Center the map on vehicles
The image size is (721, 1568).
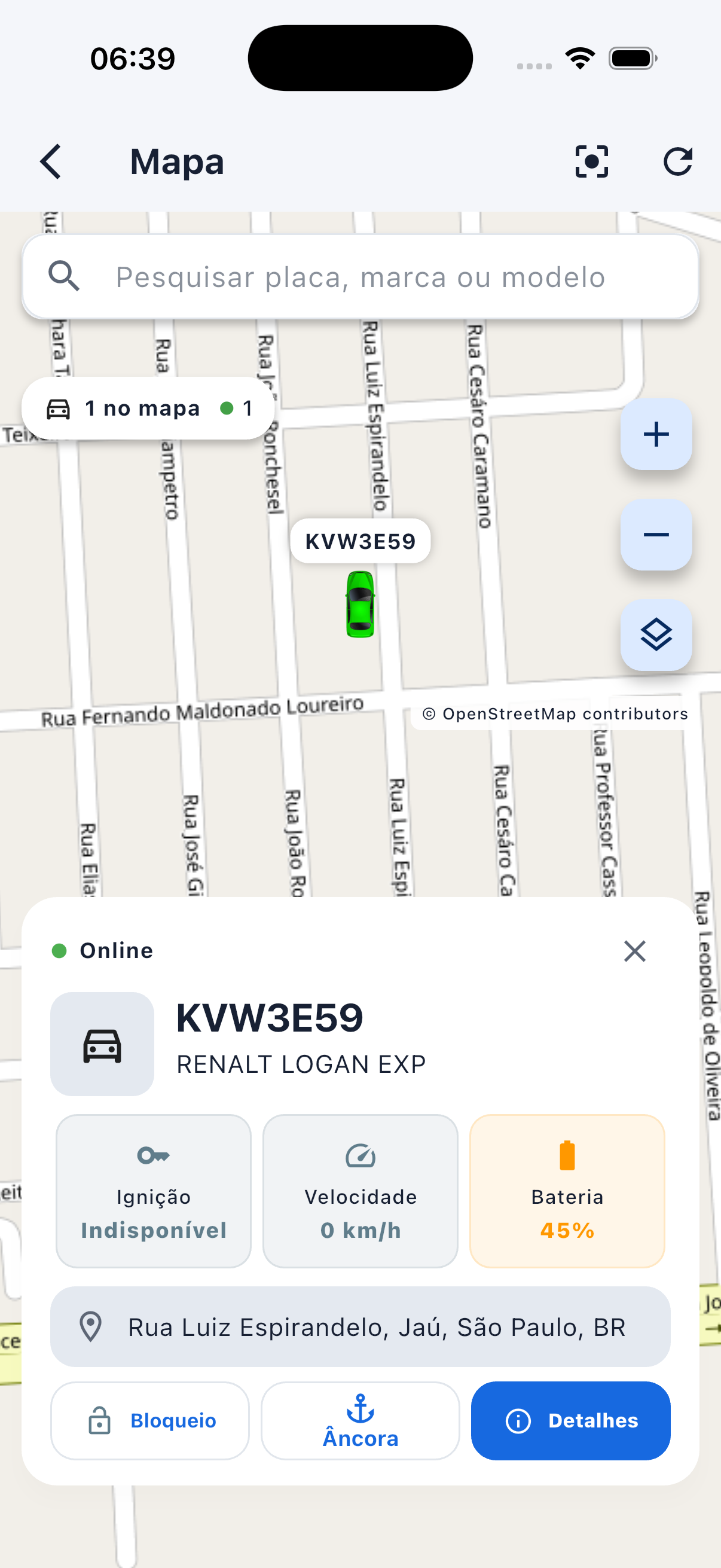tap(591, 162)
